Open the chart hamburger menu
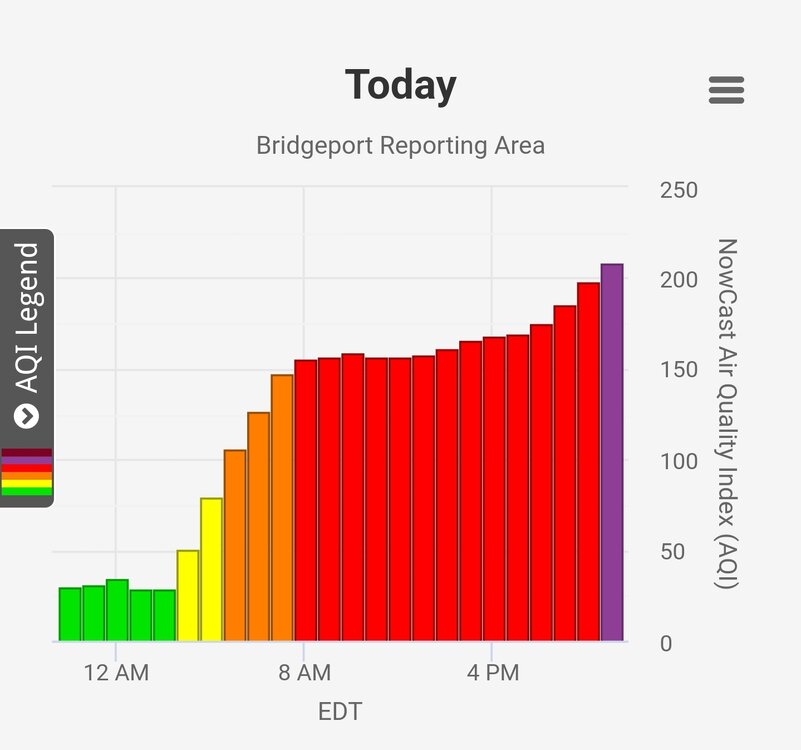 [x=726, y=90]
